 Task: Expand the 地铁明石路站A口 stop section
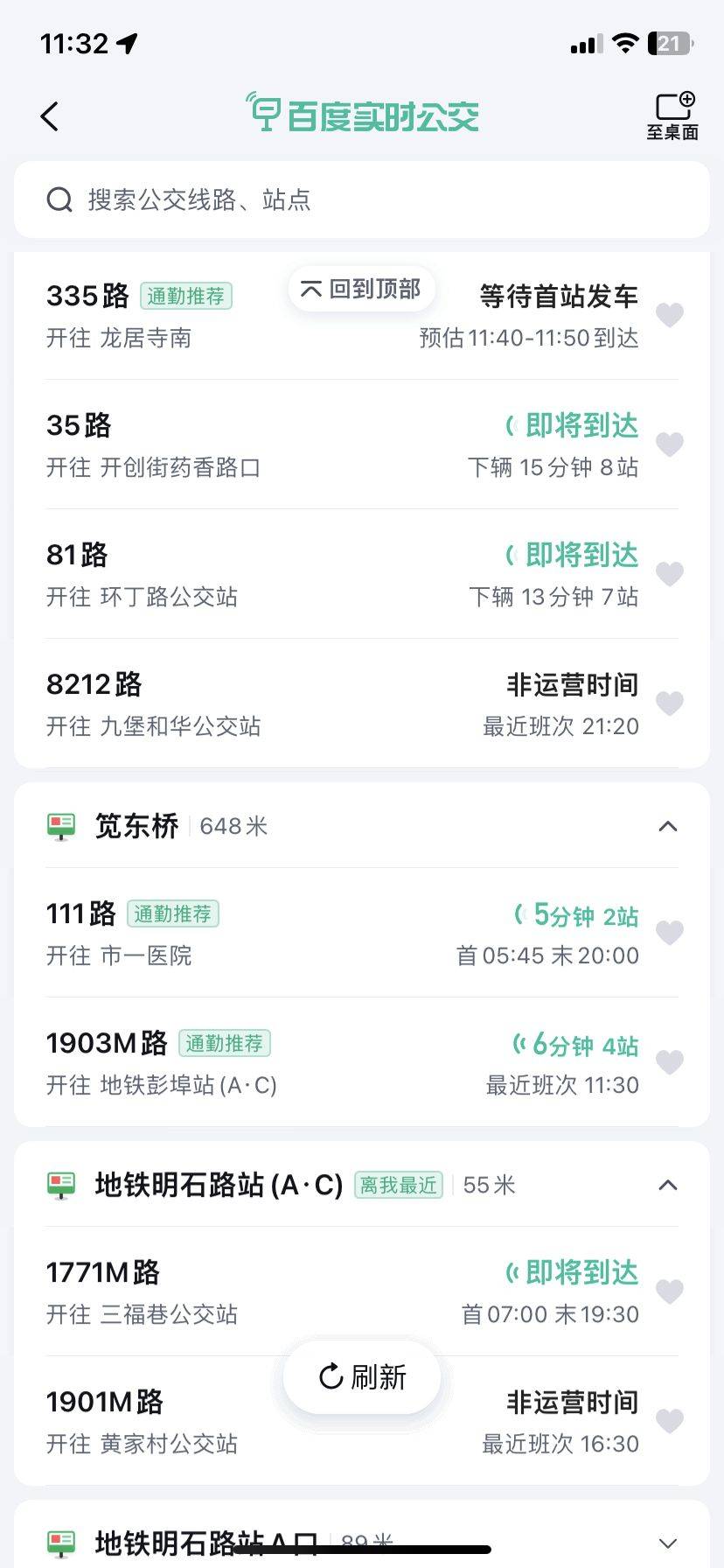(668, 1543)
